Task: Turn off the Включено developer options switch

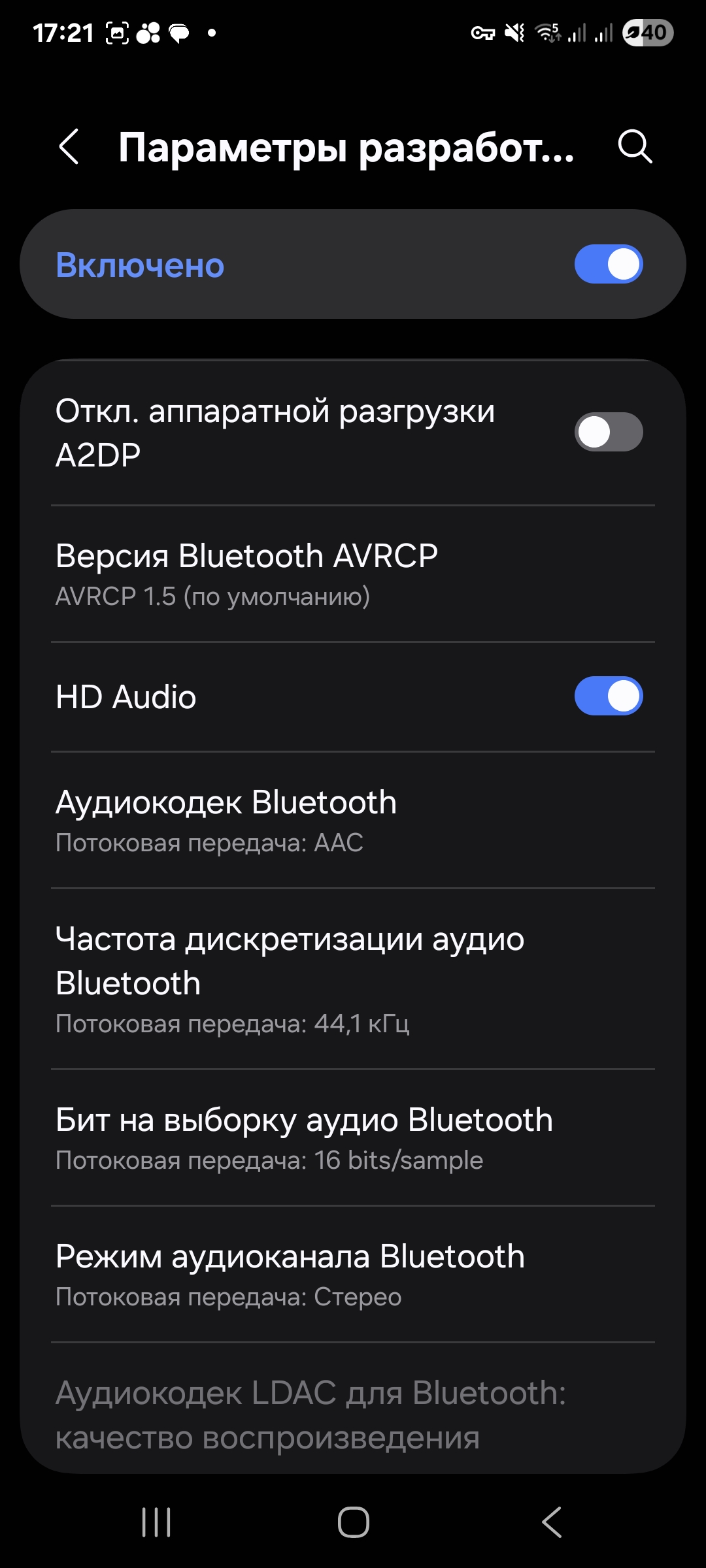Action: [608, 265]
